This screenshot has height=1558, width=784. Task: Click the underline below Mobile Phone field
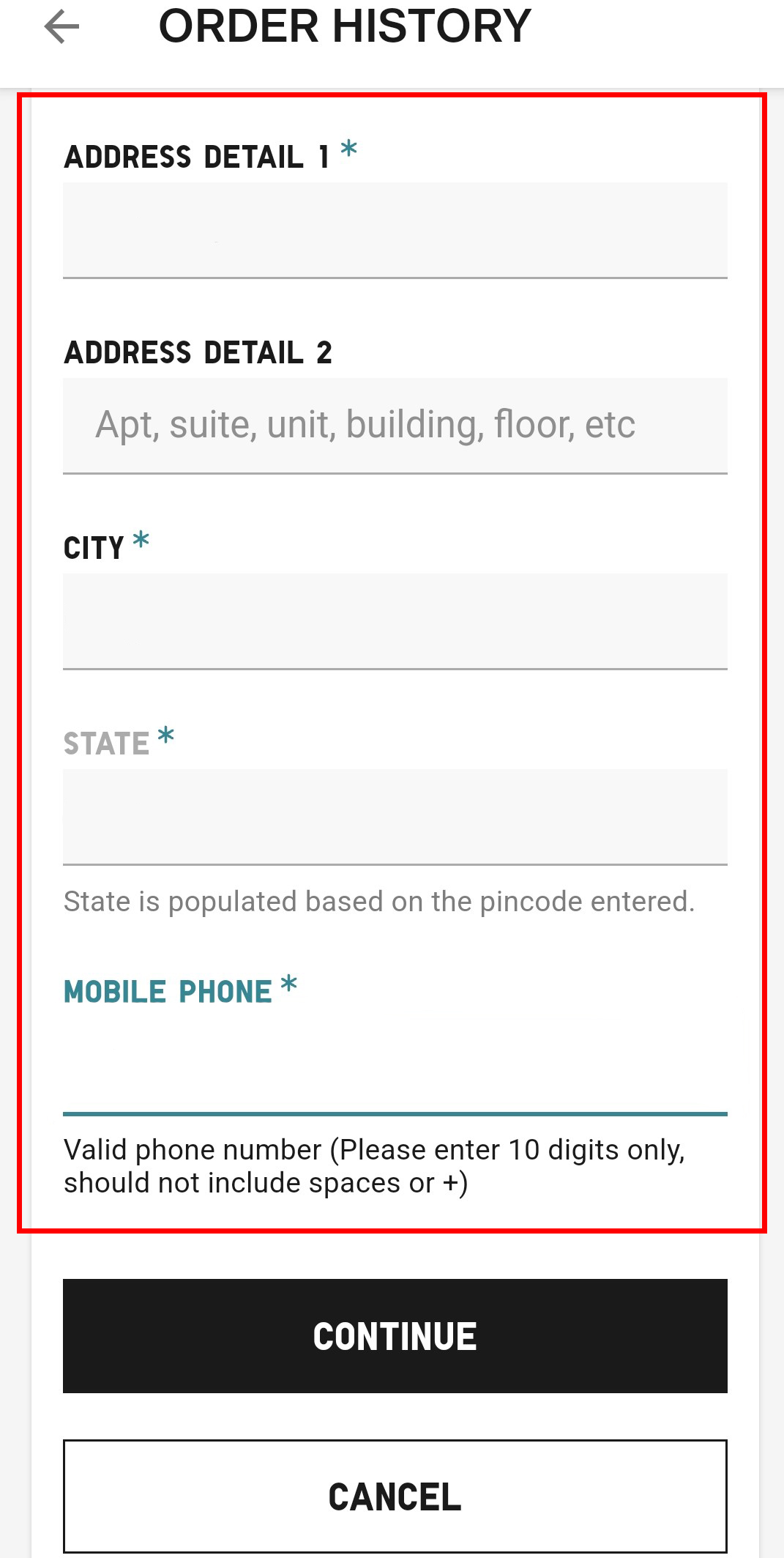(395, 1112)
